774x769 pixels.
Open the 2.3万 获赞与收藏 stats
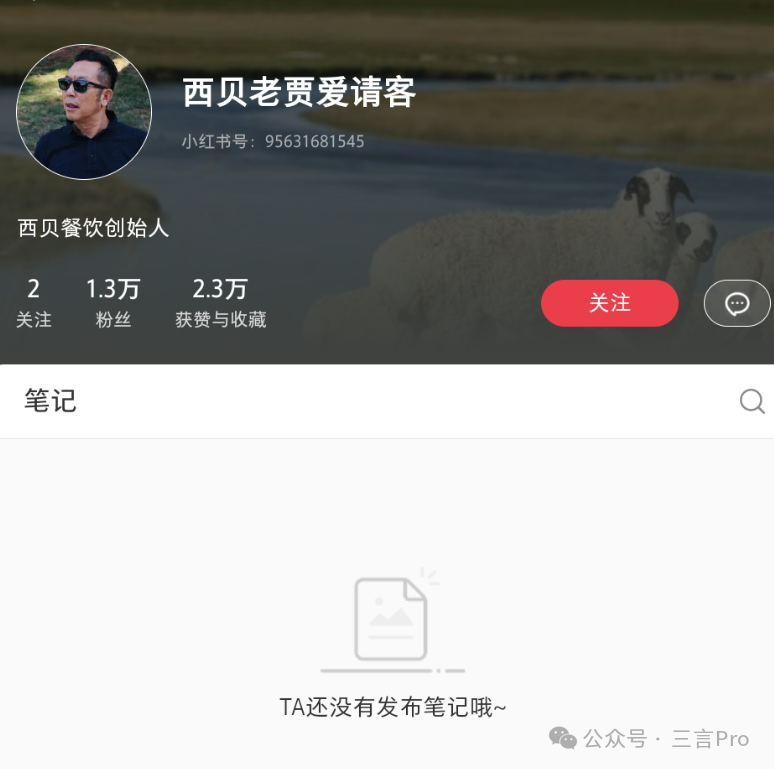point(220,303)
